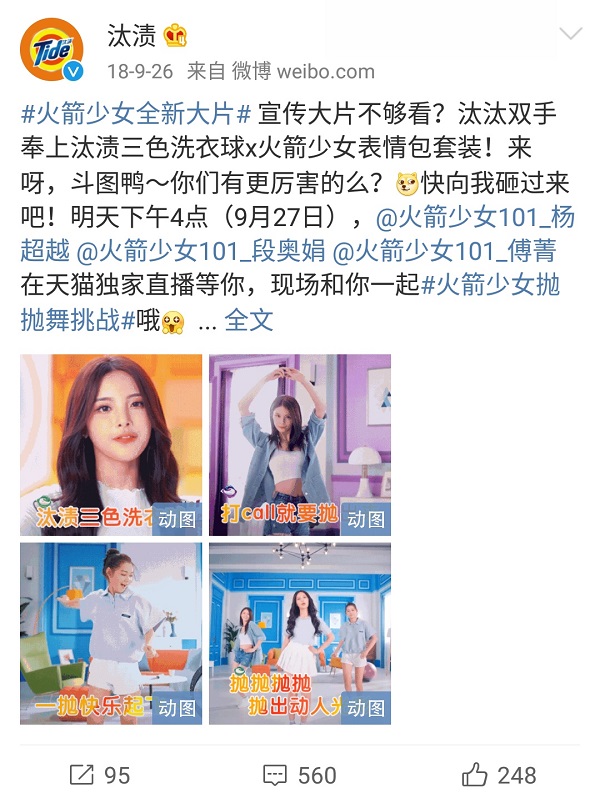Open the GIF captioned 抛抛抛抛

coord(299,633)
